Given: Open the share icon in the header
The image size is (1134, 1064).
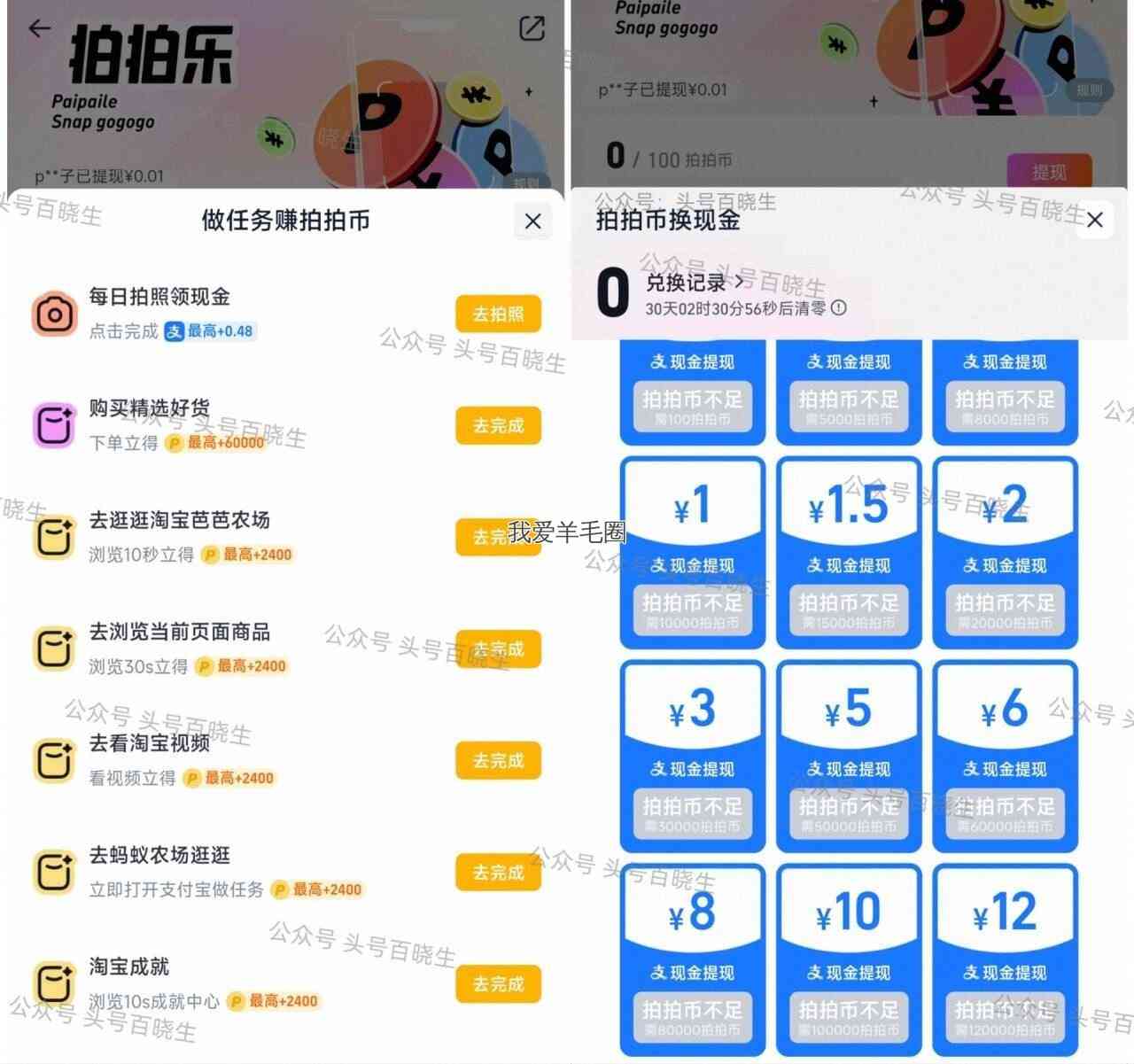Looking at the screenshot, I should [x=532, y=28].
